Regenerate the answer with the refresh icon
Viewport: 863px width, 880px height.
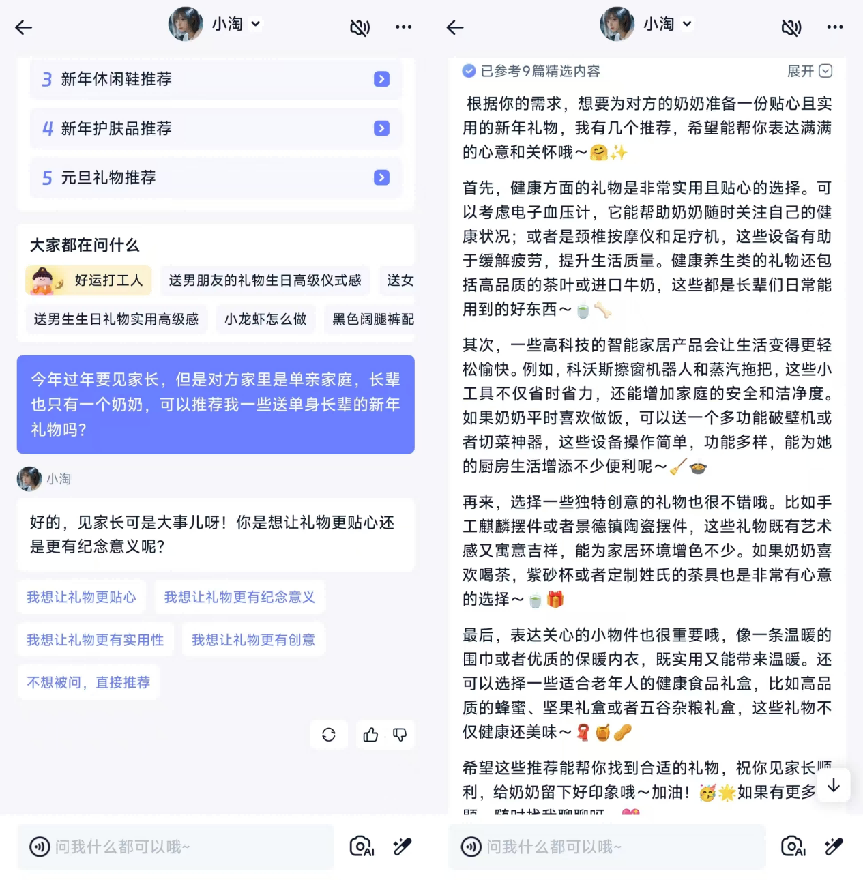tap(329, 735)
